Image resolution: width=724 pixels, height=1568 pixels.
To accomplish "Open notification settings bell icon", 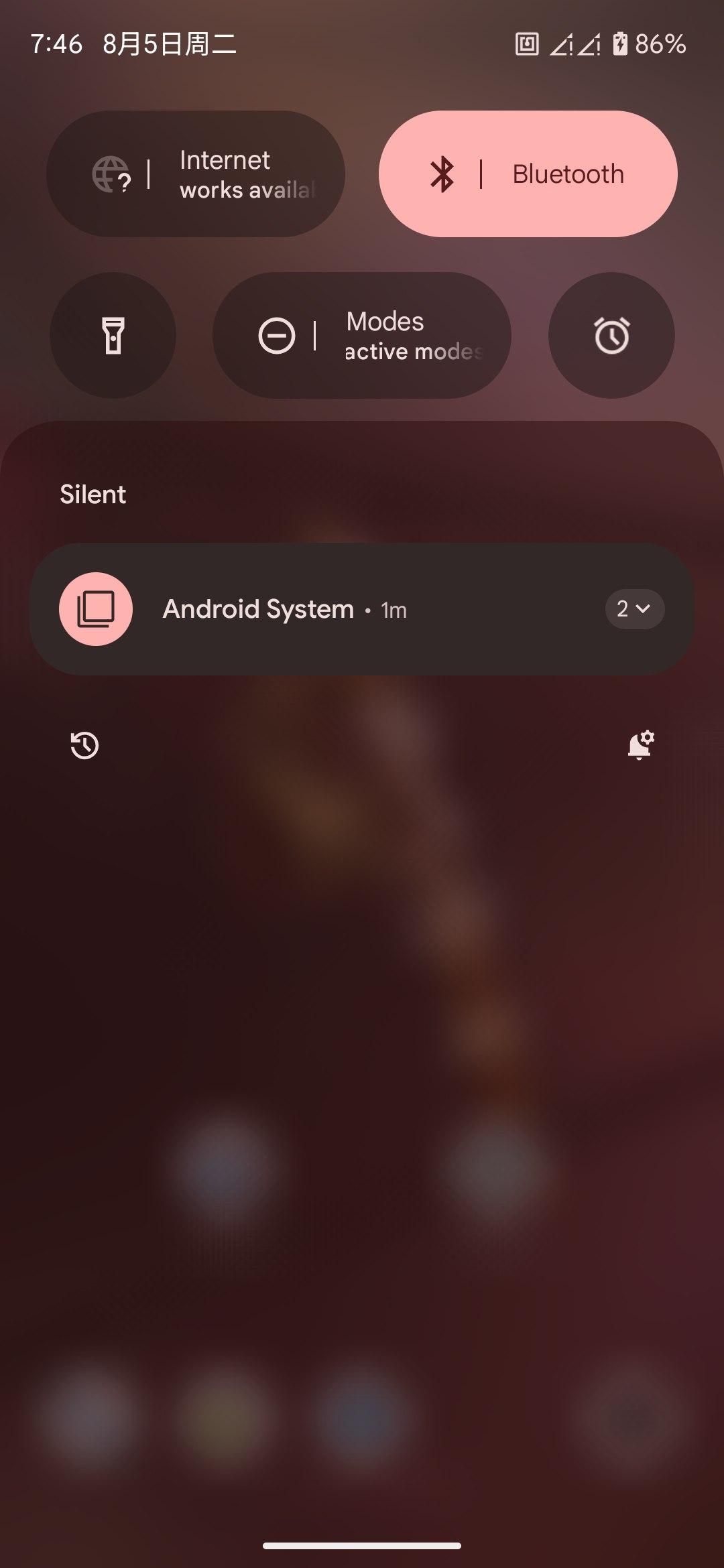I will [640, 745].
